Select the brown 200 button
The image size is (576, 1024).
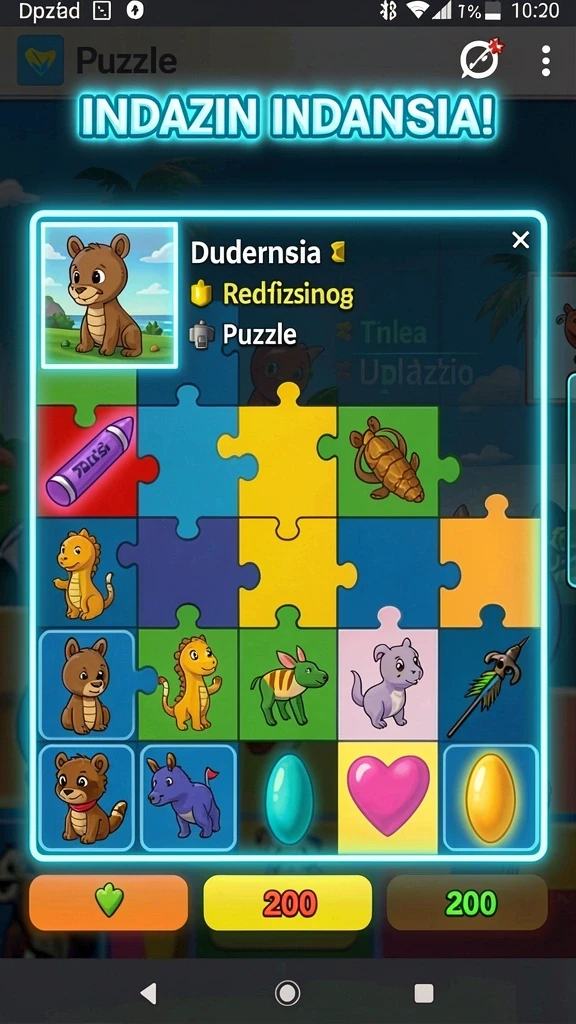[x=467, y=903]
